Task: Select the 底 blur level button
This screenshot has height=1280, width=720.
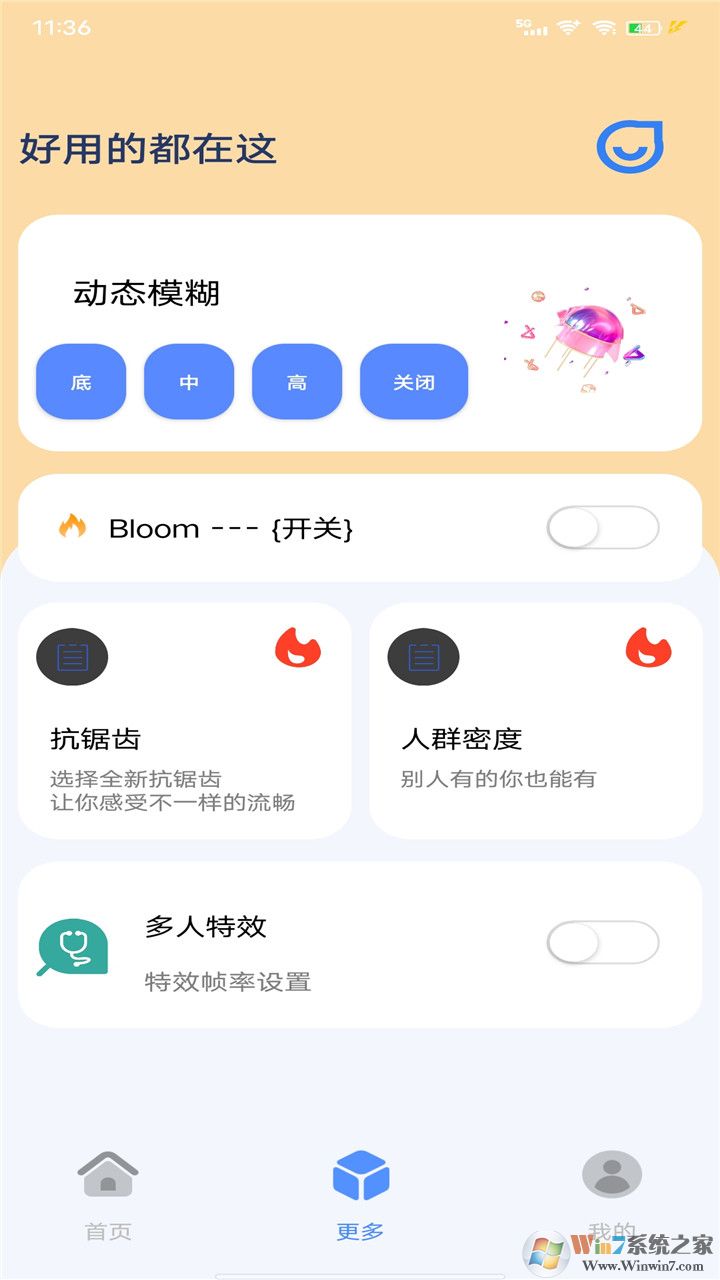Action: 81,381
